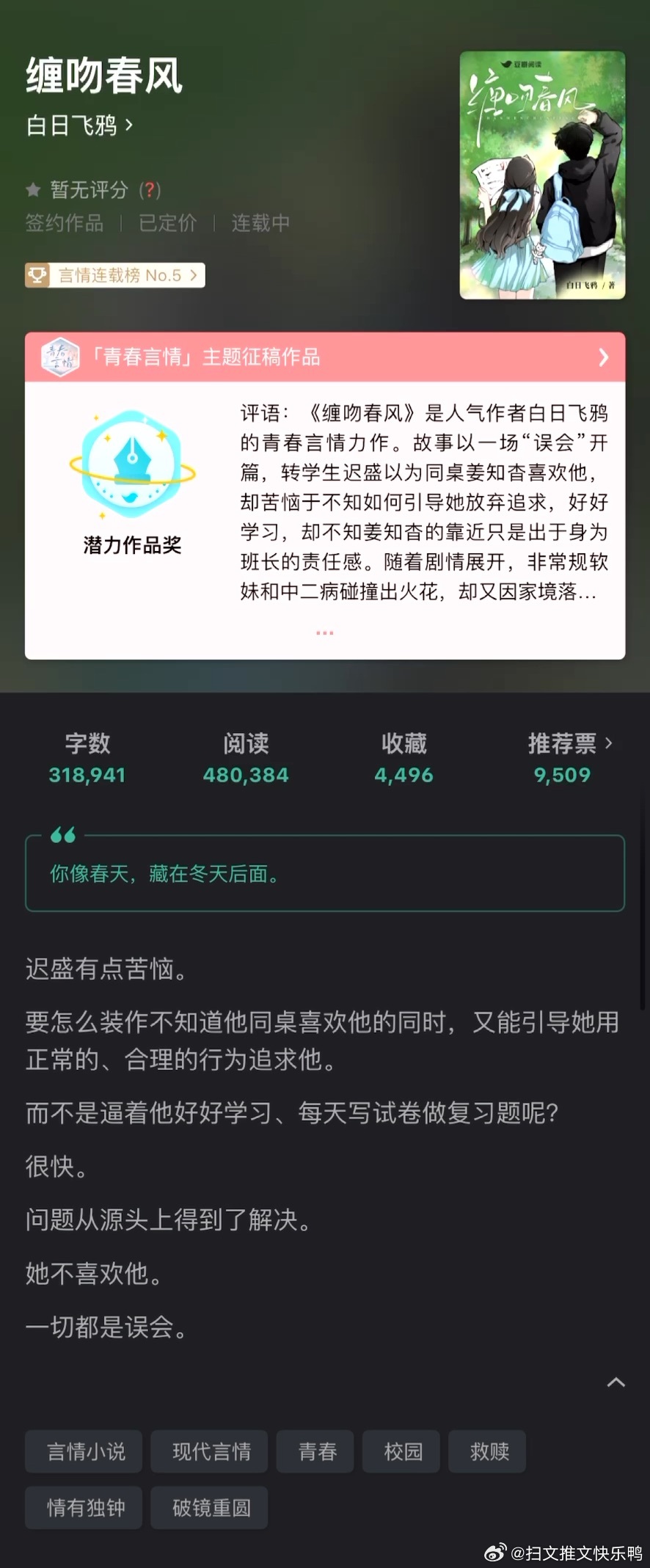Screen dimensions: 650x1568
Task: Open the (?) rating info icon
Action: pos(150,190)
